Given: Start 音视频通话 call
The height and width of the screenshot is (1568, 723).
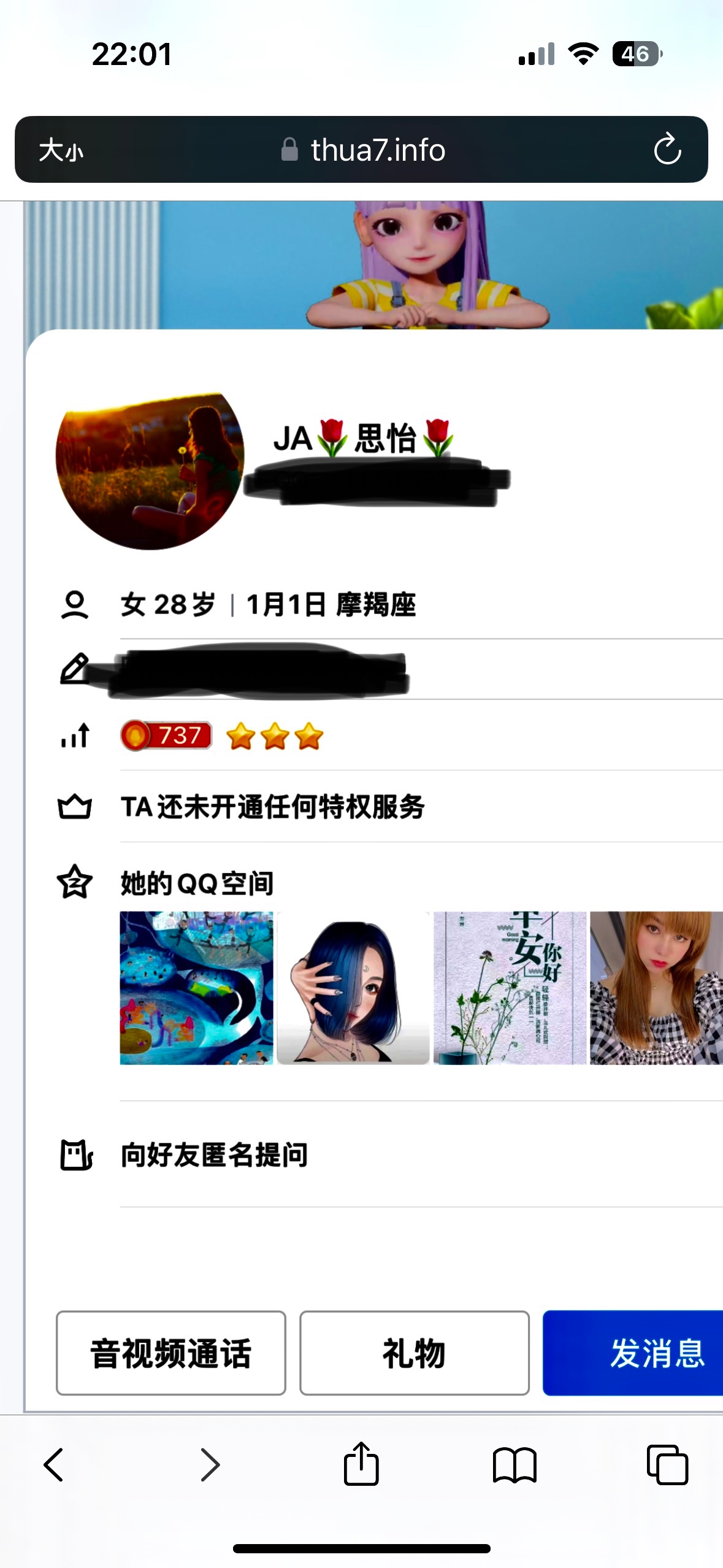Looking at the screenshot, I should coord(170,1353).
